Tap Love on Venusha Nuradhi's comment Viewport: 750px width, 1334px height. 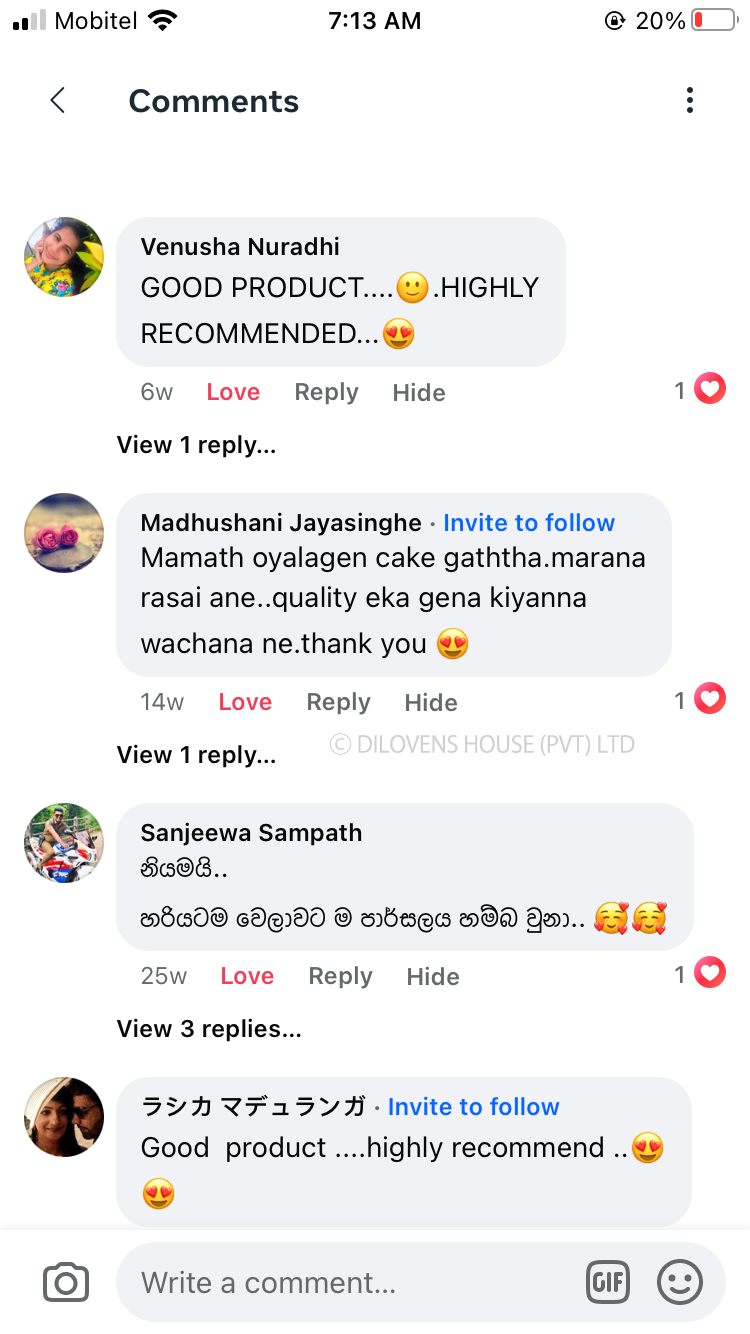pos(233,392)
